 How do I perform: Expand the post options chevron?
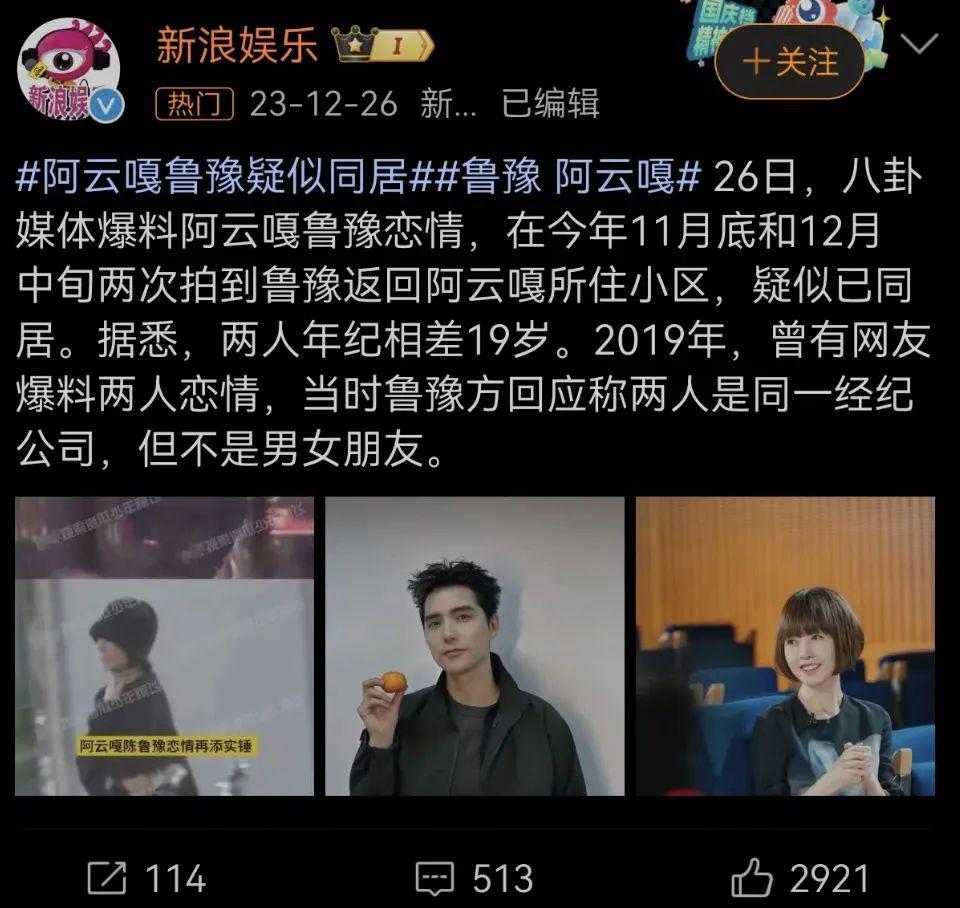pos(919,44)
